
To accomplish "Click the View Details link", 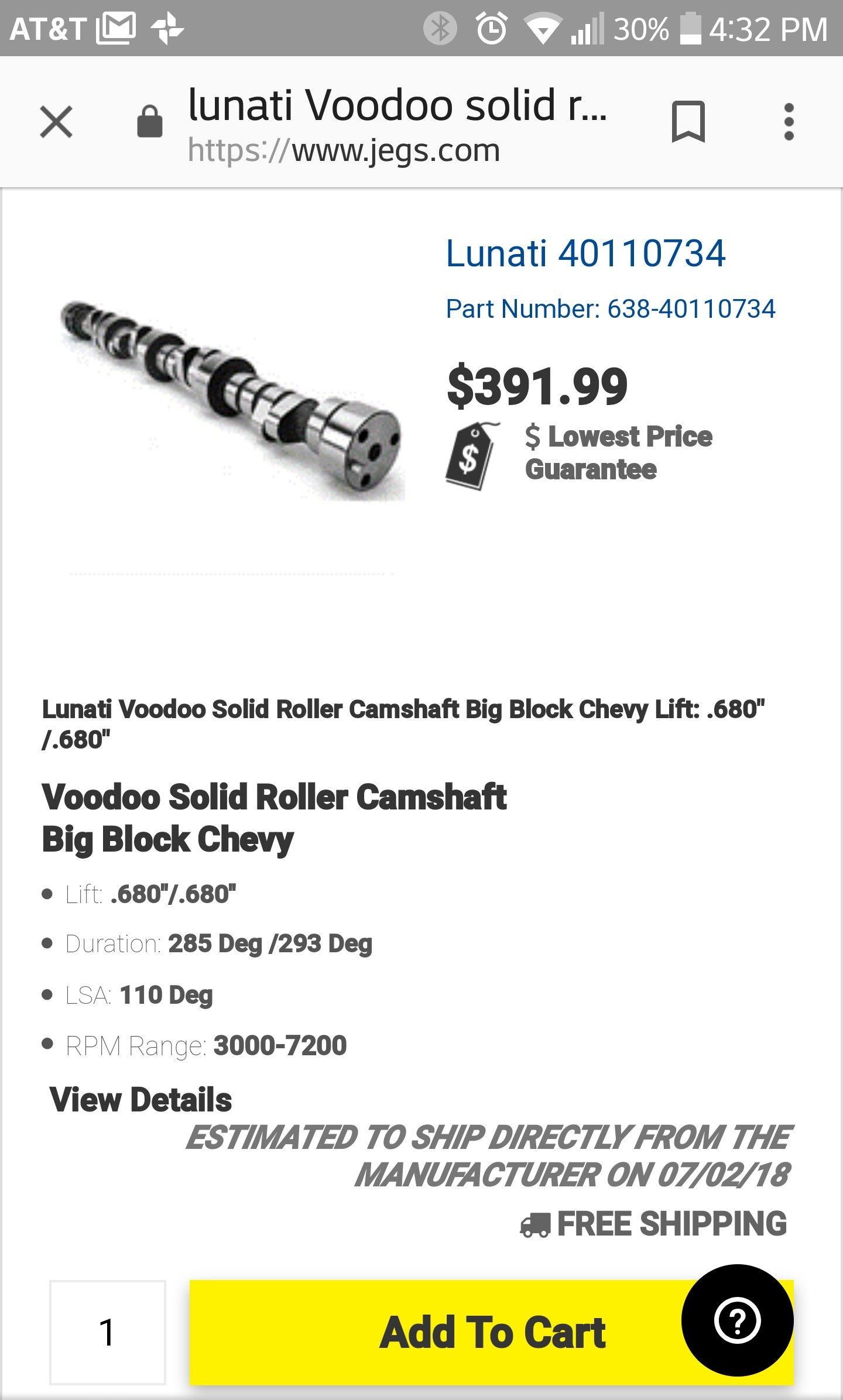I will point(140,1099).
